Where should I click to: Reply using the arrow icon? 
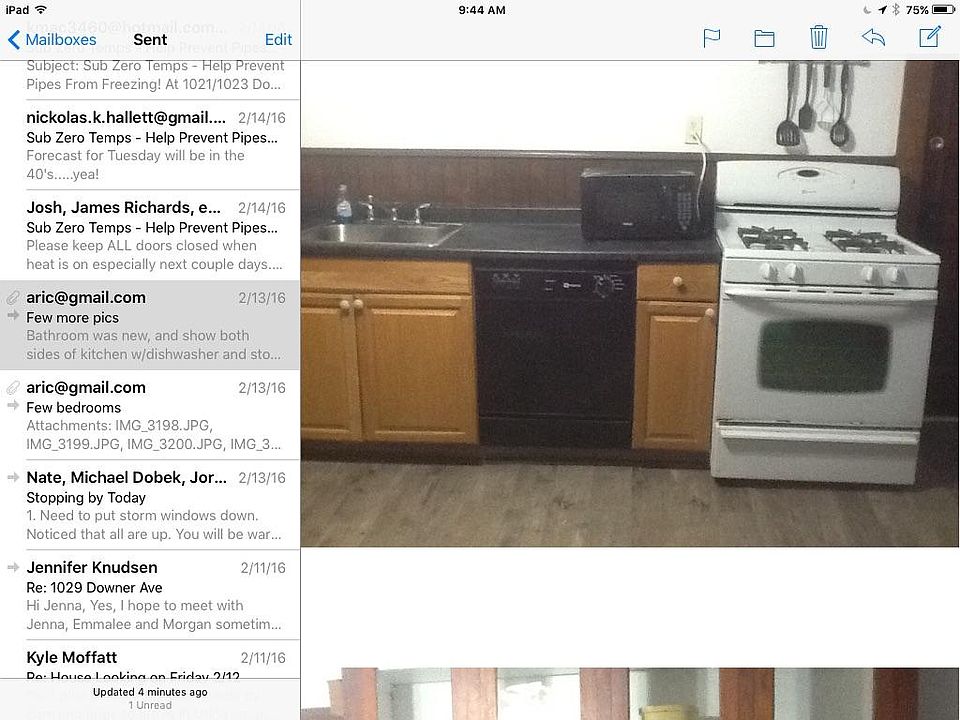click(x=873, y=38)
